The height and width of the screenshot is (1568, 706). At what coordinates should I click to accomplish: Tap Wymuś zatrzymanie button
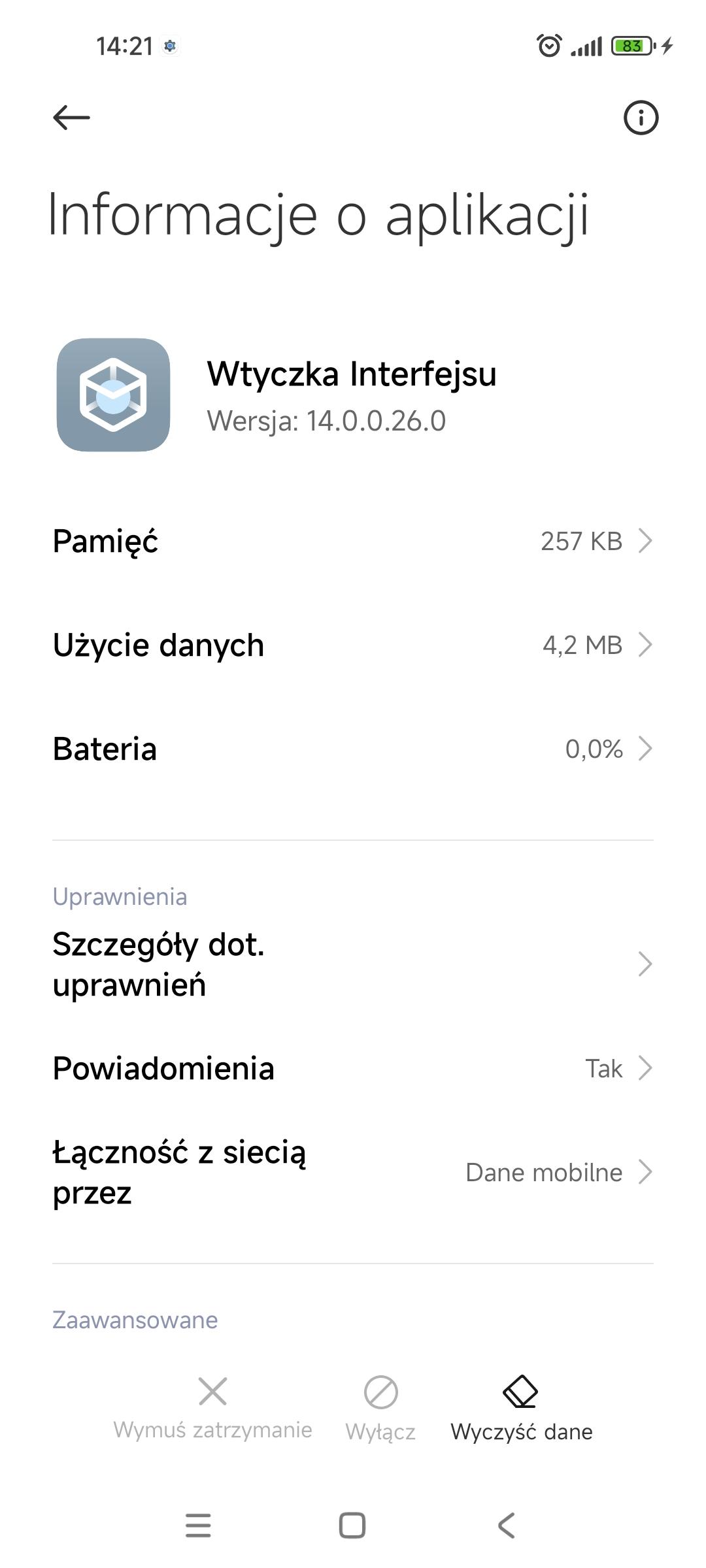(212, 1409)
